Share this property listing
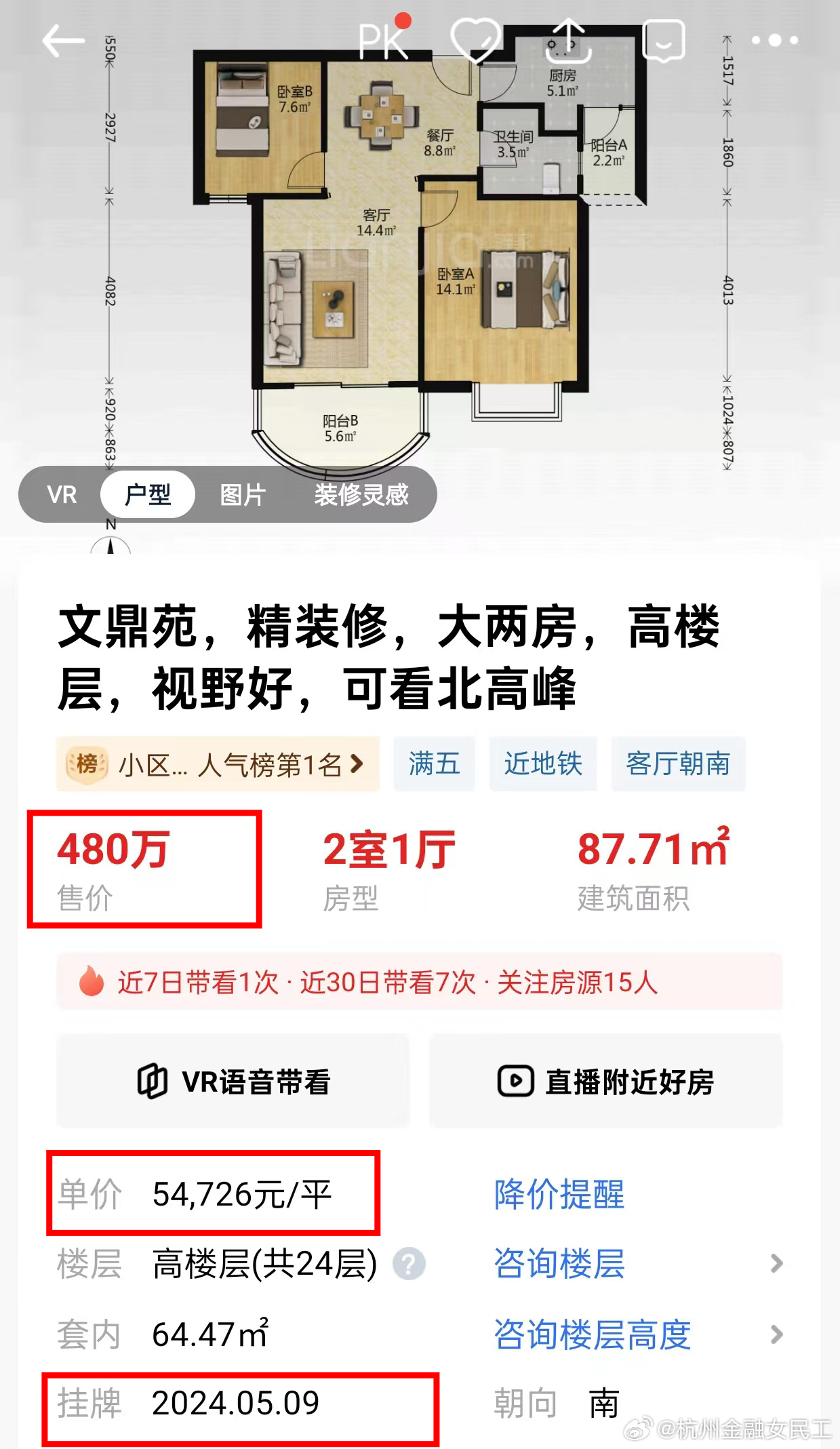Screen dimensions: 840x1449 [568, 39]
